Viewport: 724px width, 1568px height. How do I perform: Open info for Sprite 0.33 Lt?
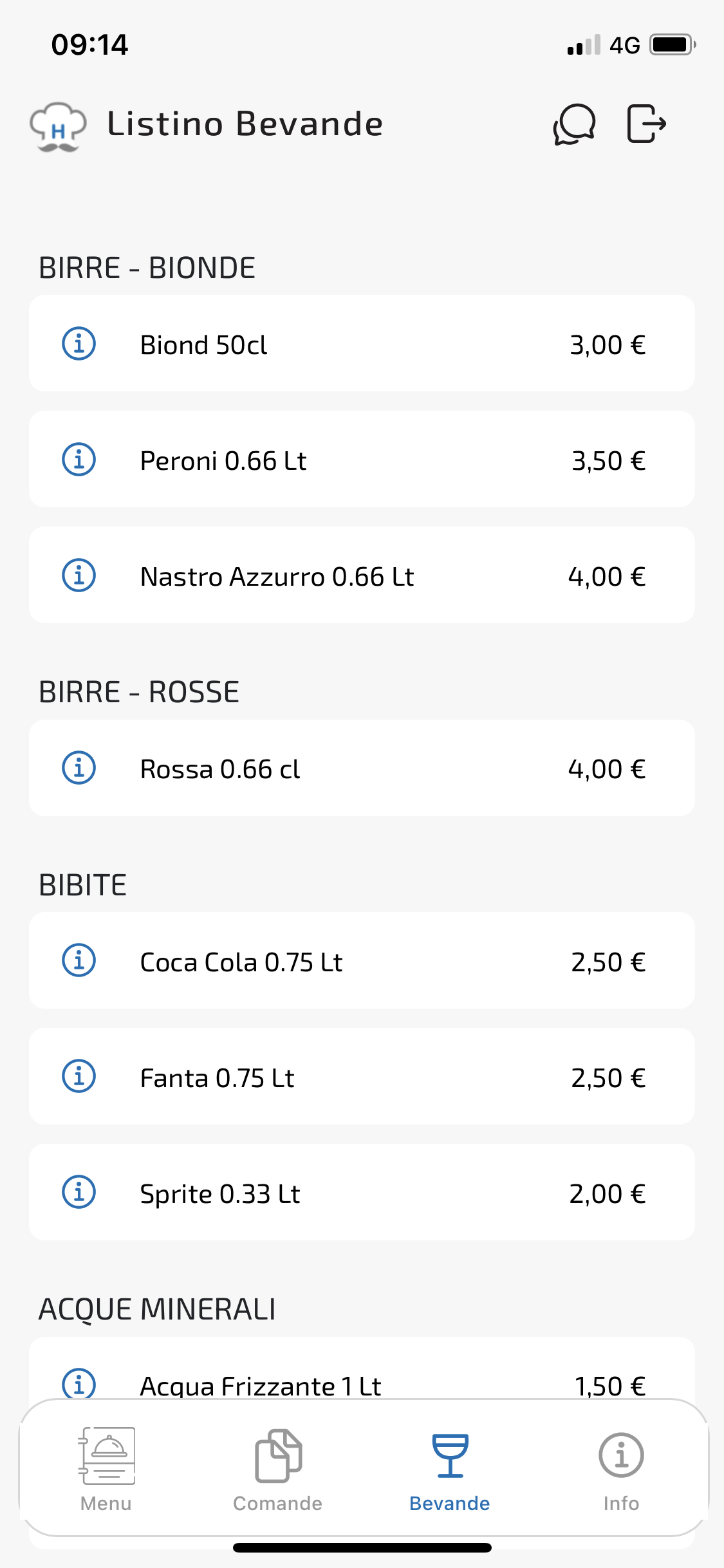(79, 1192)
